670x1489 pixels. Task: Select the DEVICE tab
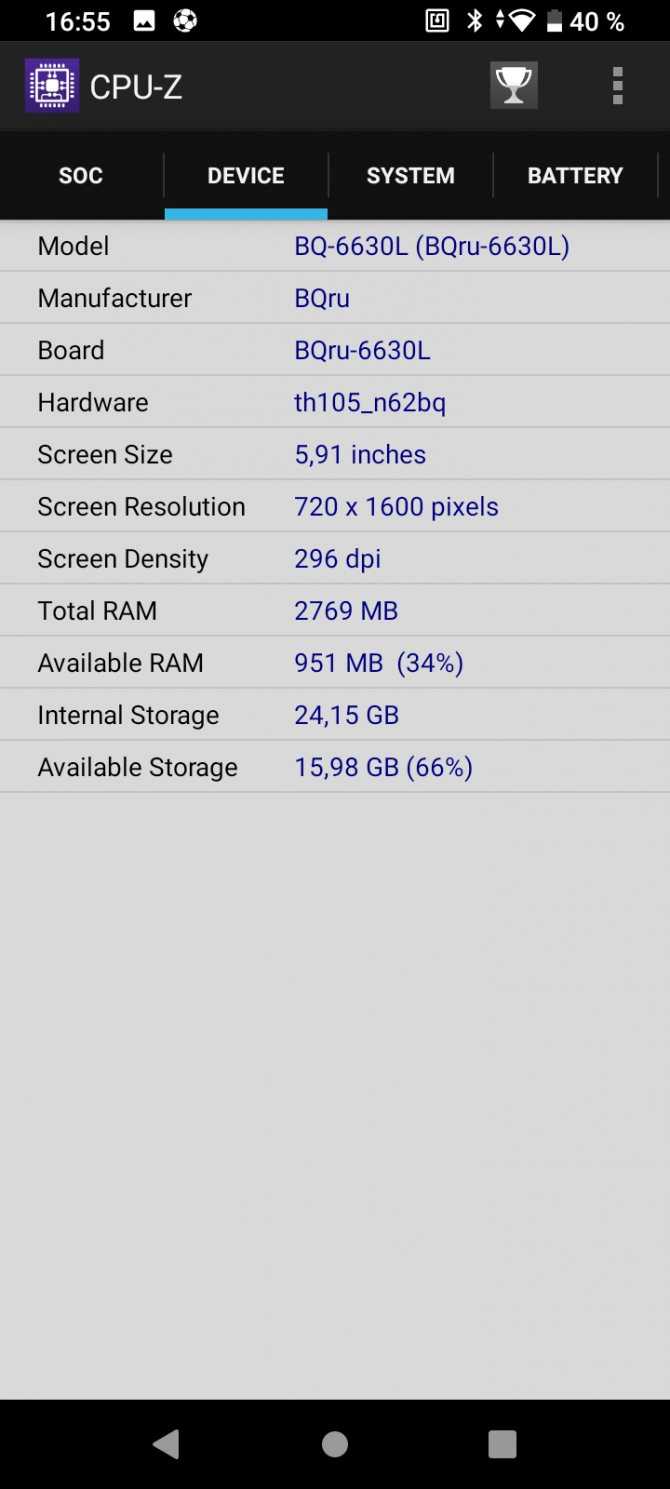click(x=246, y=176)
